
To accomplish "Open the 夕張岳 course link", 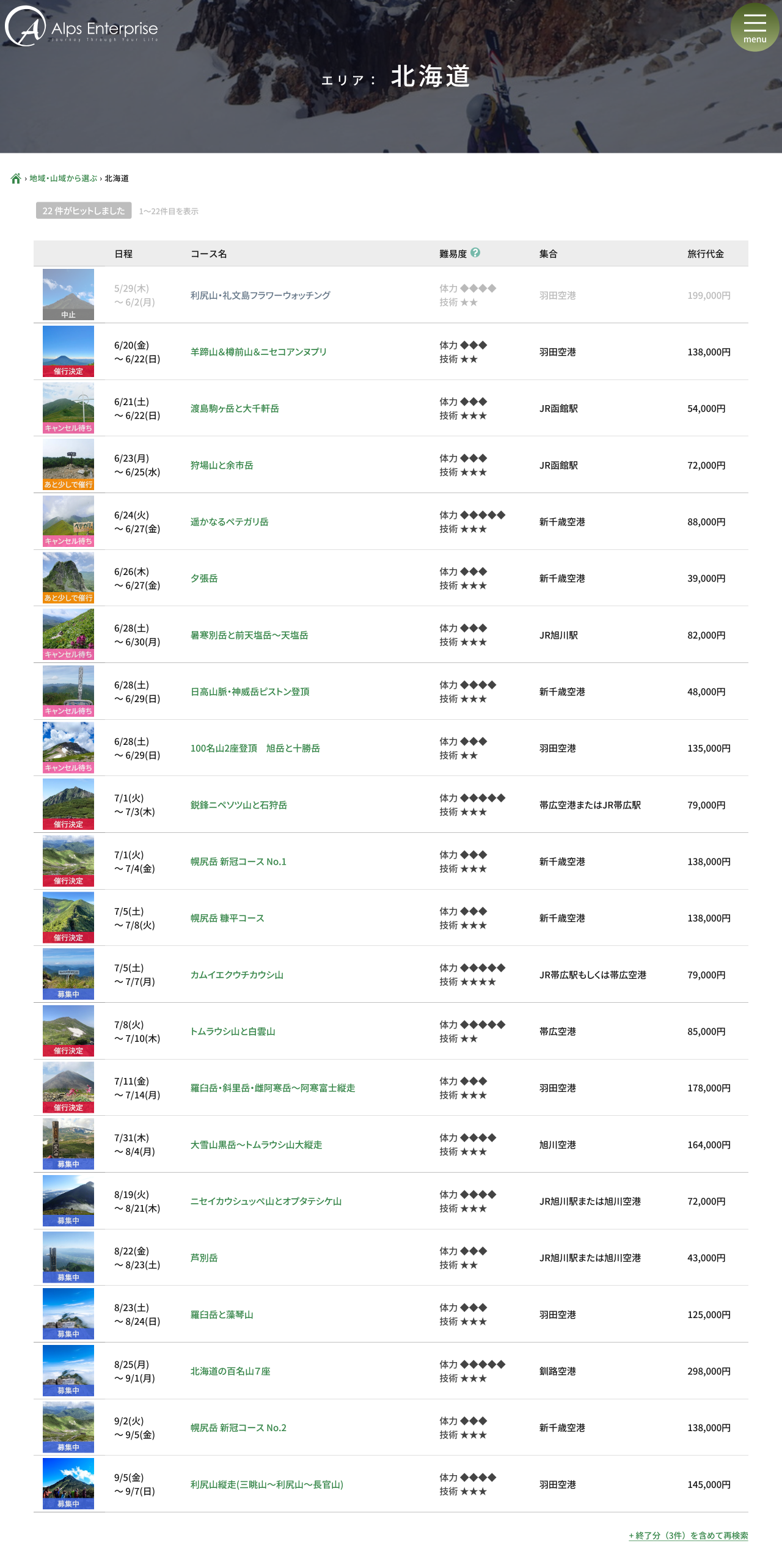I will (x=204, y=578).
